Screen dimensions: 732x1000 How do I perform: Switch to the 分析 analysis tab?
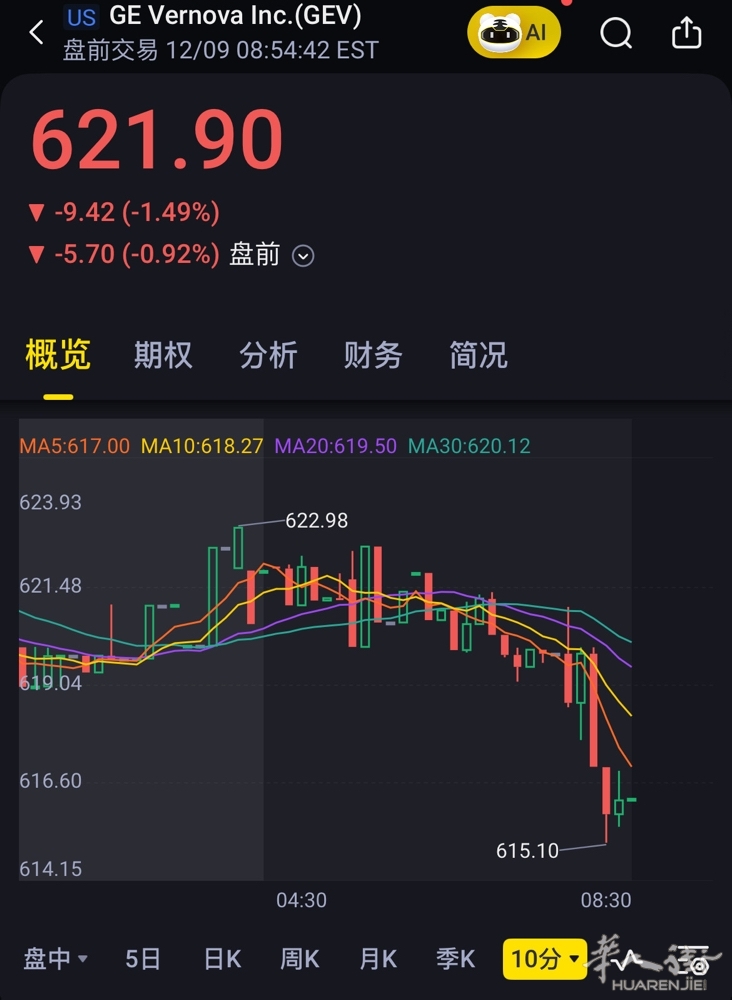pyautogui.click(x=268, y=355)
